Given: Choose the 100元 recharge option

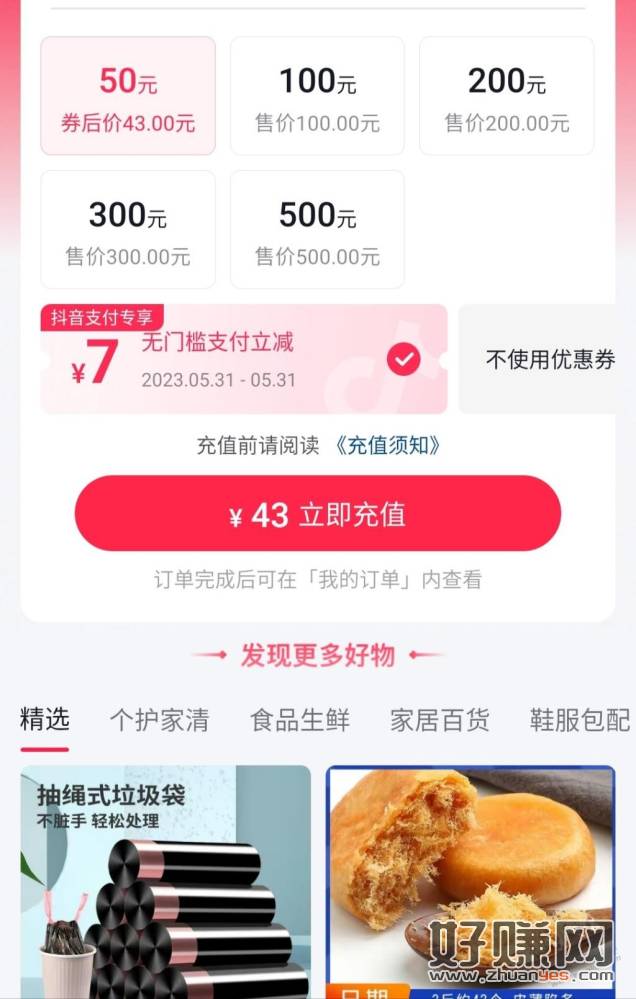Looking at the screenshot, I should tap(317, 96).
